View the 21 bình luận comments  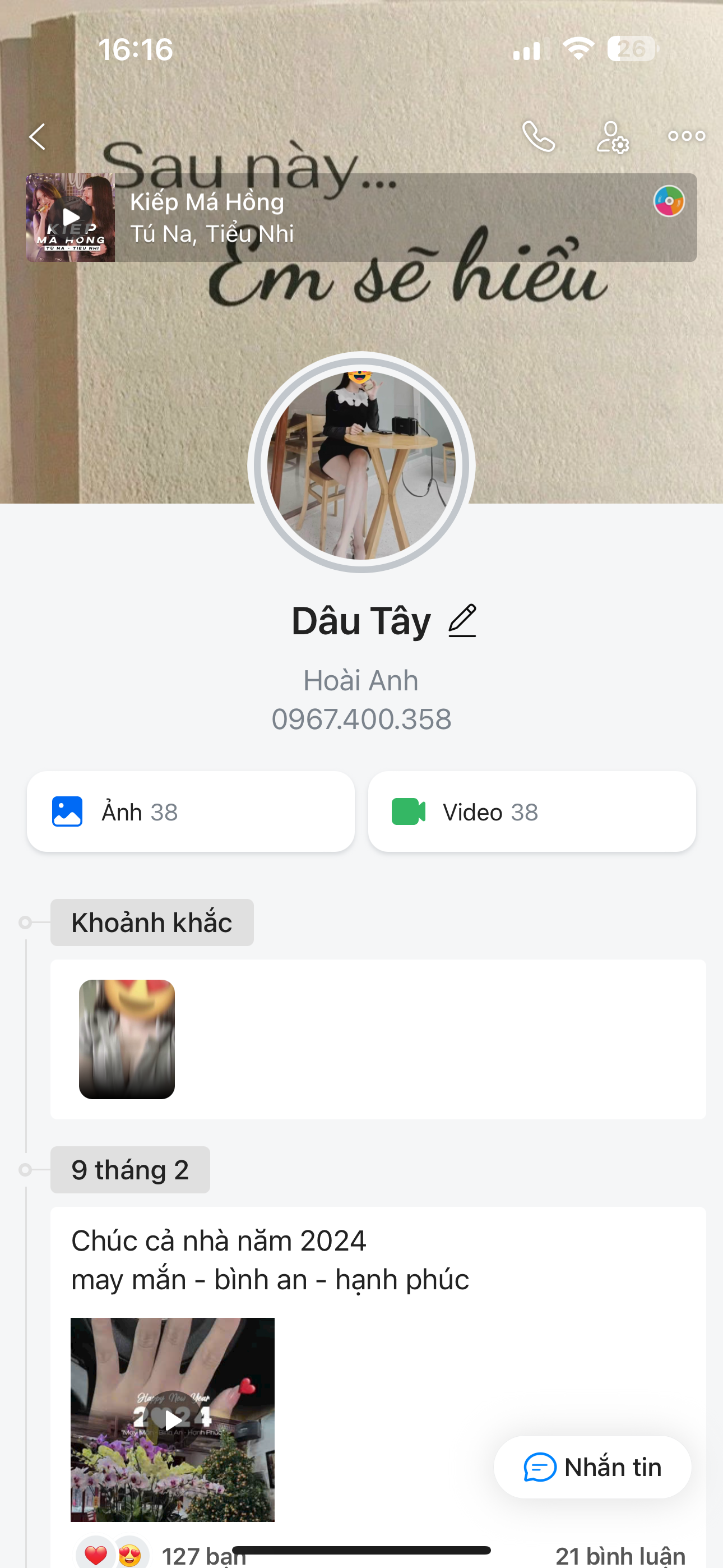coord(619,1556)
